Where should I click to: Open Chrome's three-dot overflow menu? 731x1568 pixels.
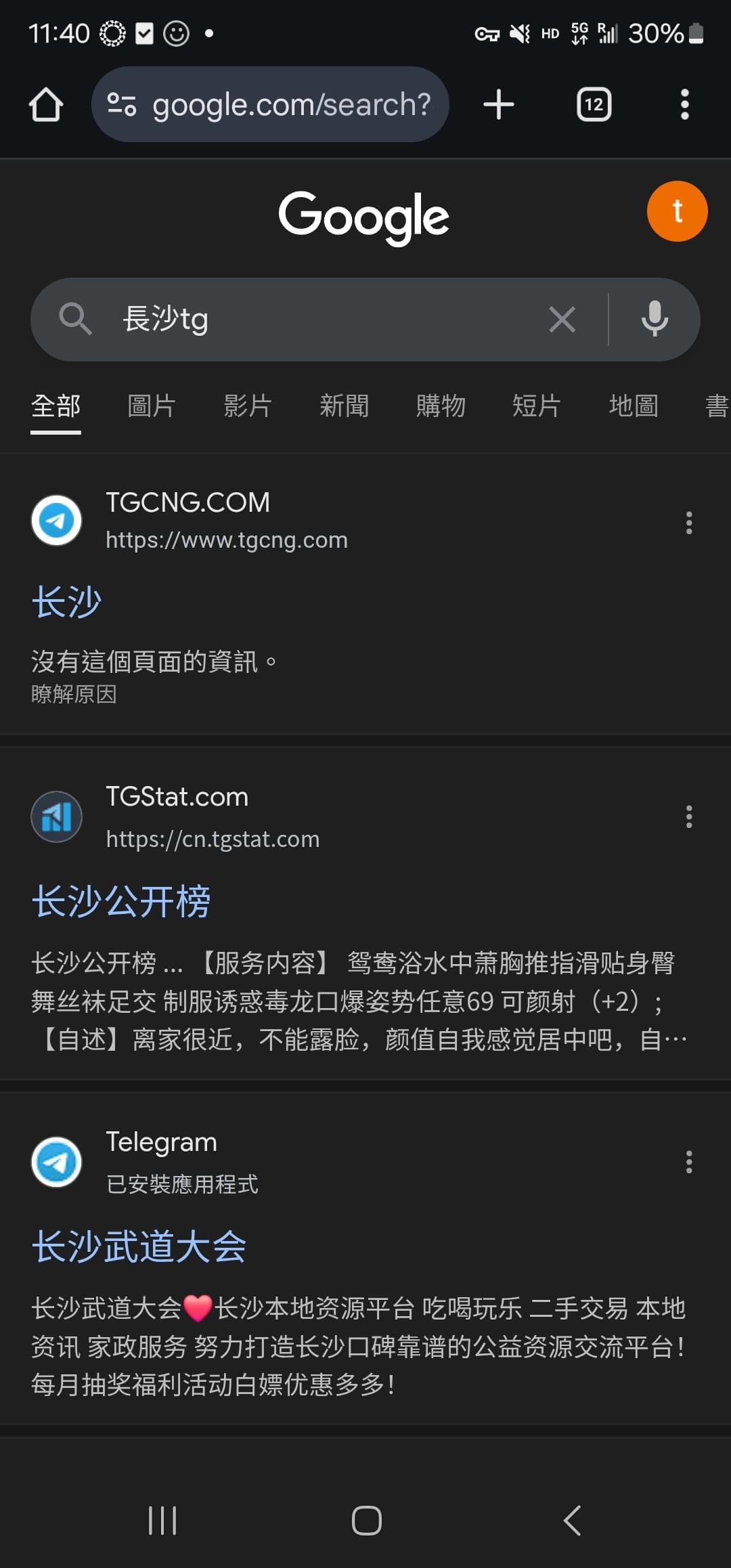point(685,104)
